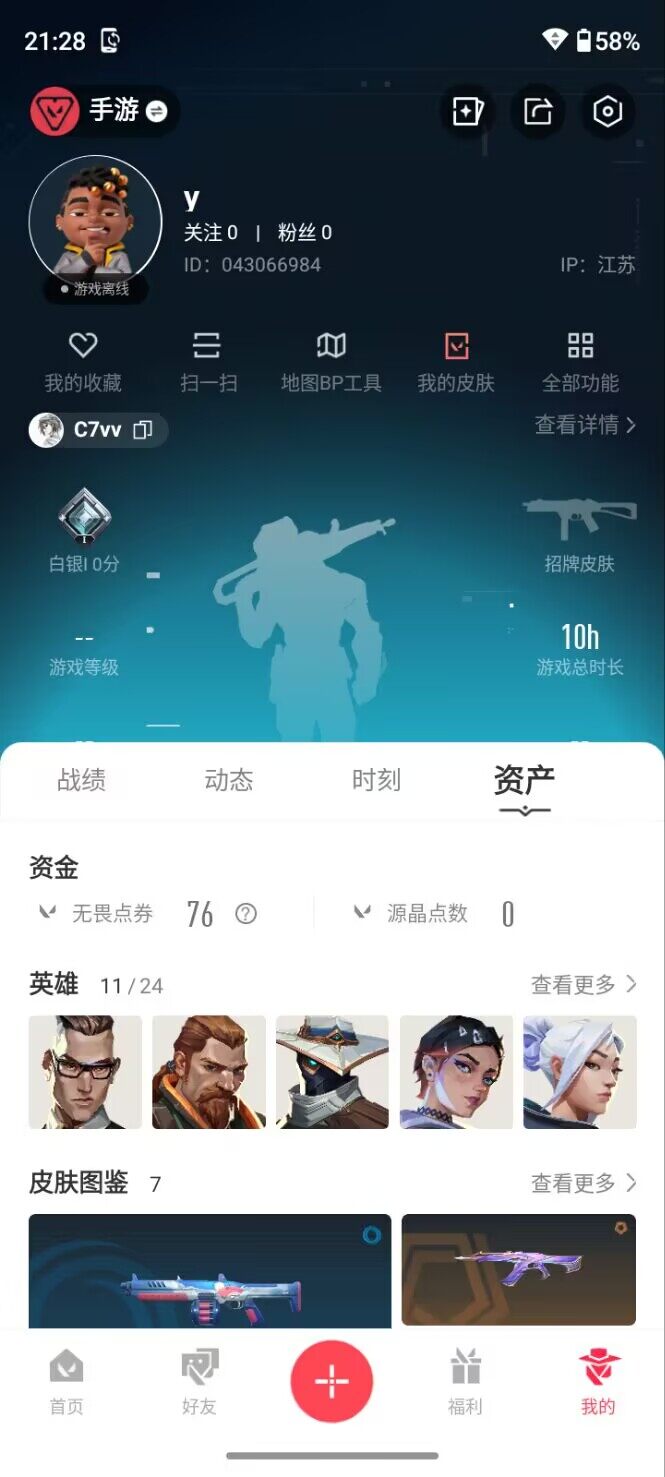Image resolution: width=665 pixels, height=1477 pixels.
Task: Open the settings hexagon icon
Action: point(607,111)
